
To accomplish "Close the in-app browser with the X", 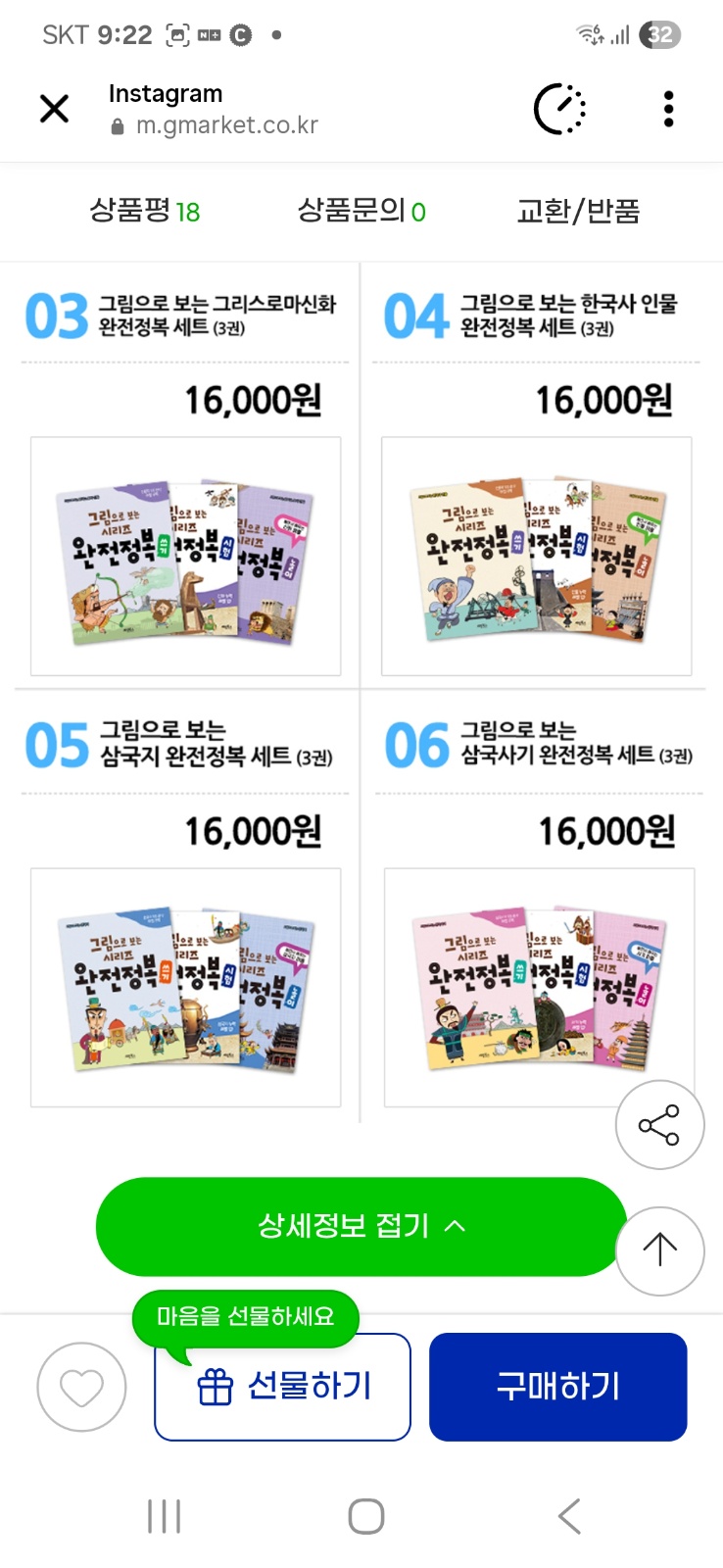I will coord(54,108).
